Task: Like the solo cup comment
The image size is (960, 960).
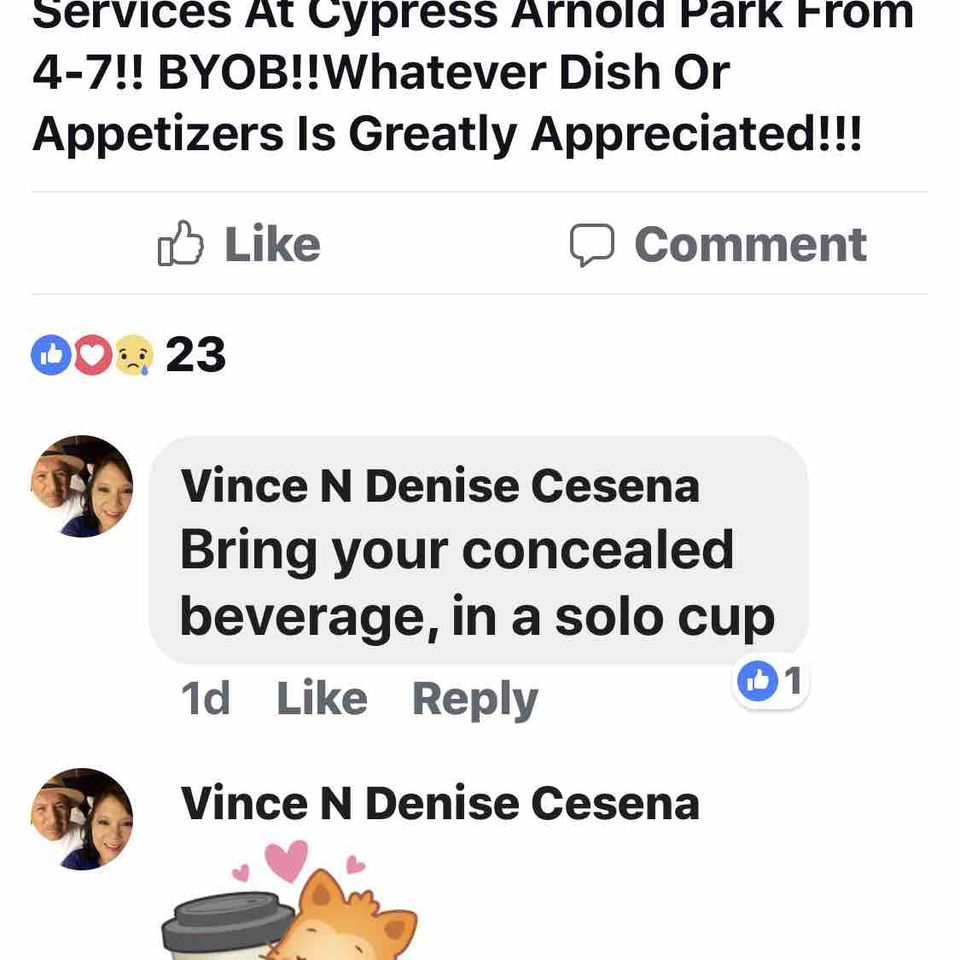Action: point(321,698)
